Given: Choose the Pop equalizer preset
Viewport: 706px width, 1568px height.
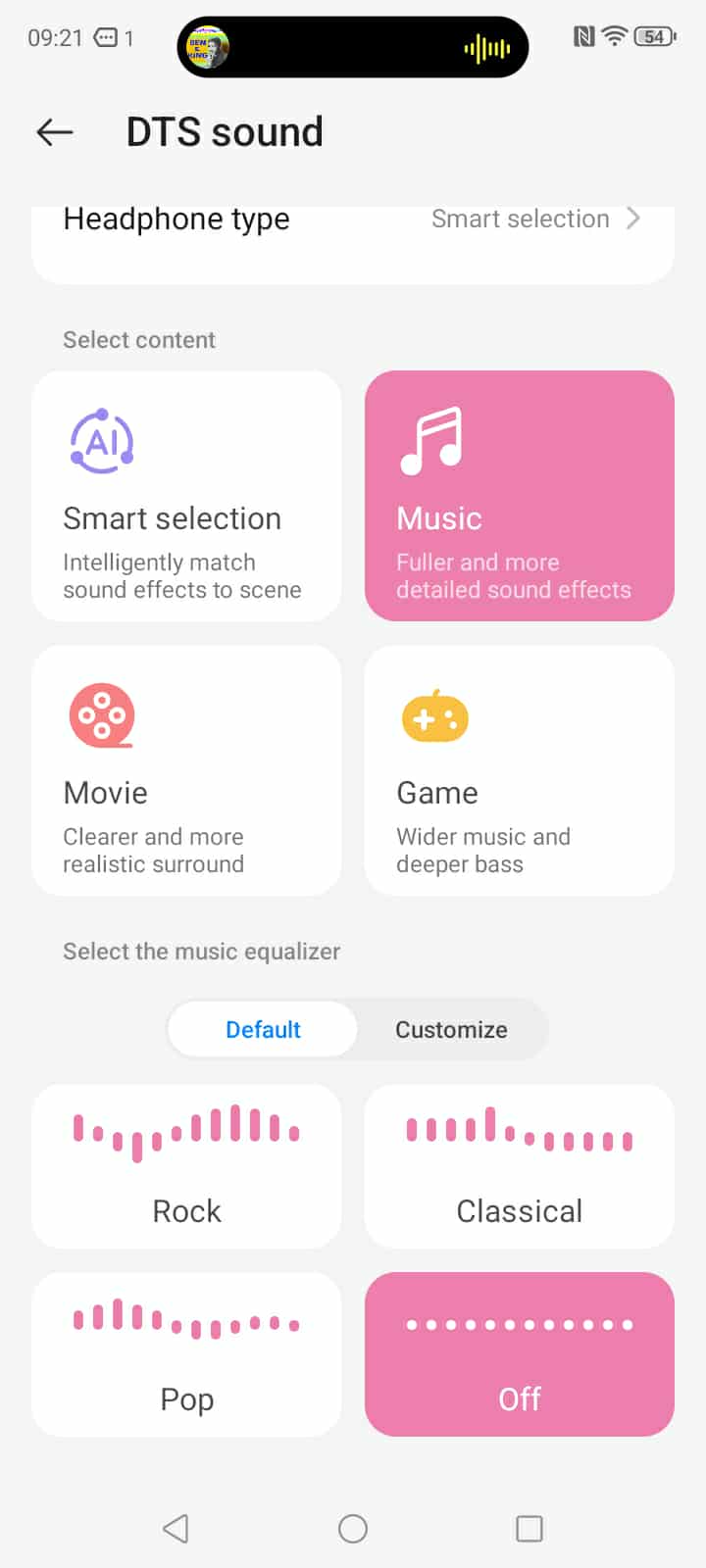Looking at the screenshot, I should coord(186,1354).
